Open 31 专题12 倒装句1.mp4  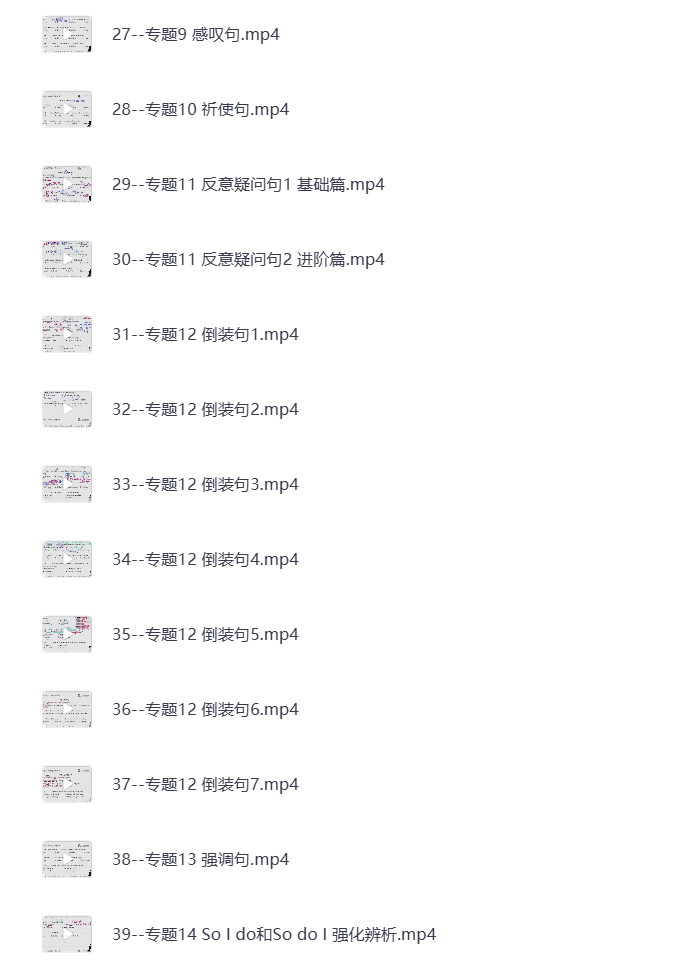pos(205,335)
